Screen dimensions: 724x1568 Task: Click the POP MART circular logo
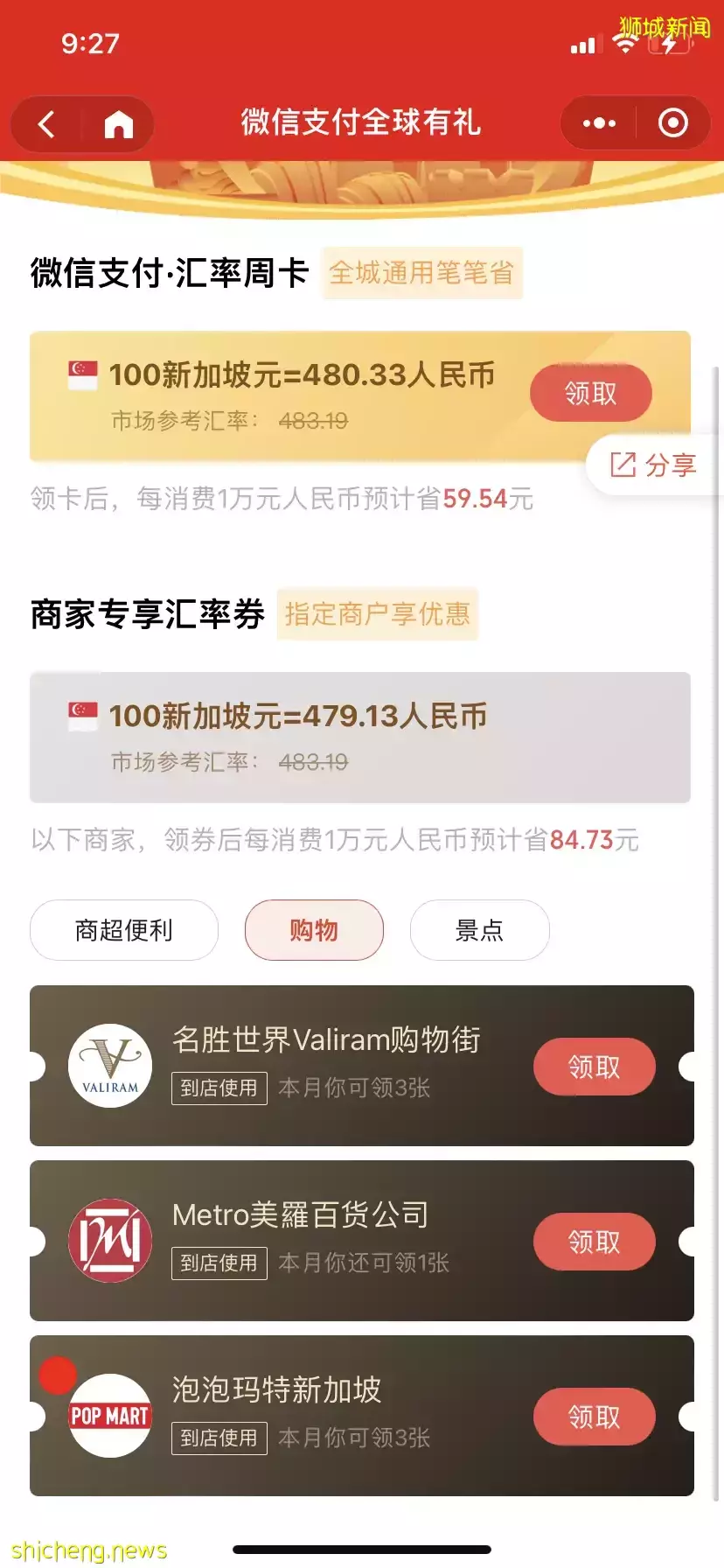[x=110, y=1417]
